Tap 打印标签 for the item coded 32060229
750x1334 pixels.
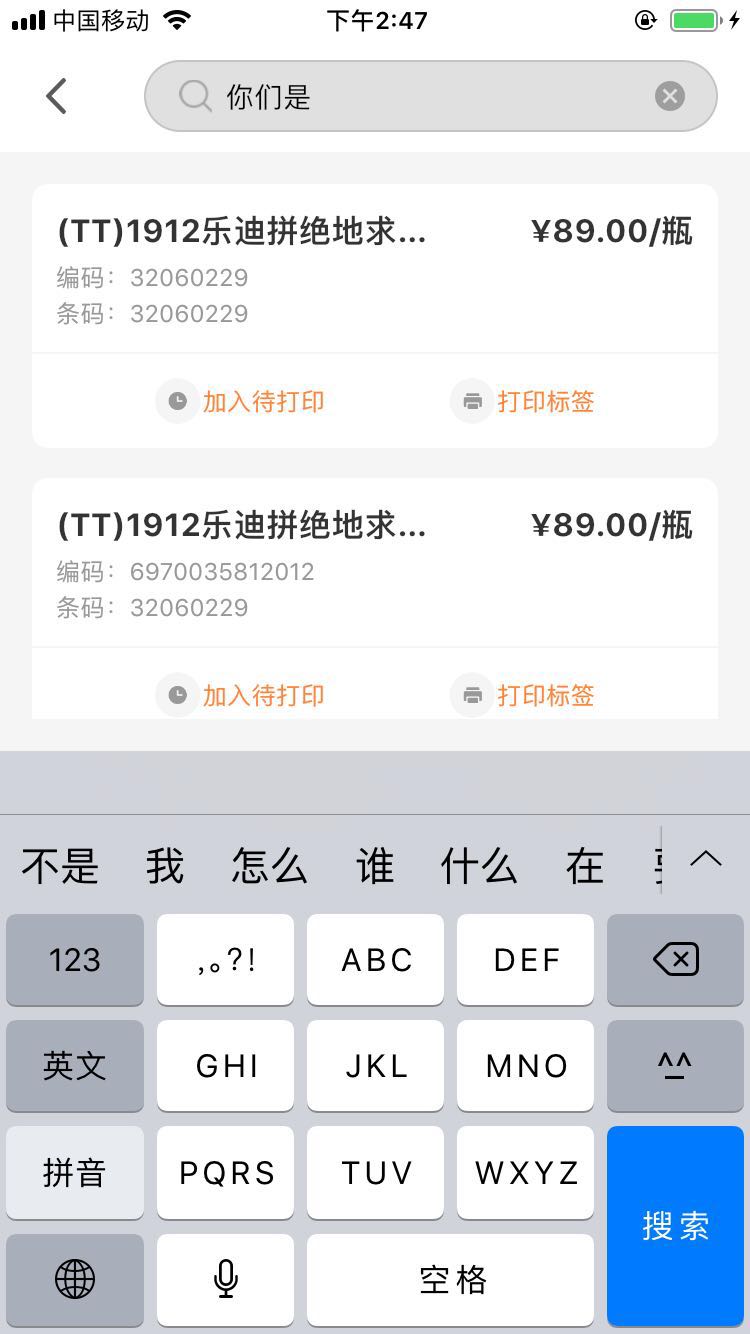[x=523, y=401]
